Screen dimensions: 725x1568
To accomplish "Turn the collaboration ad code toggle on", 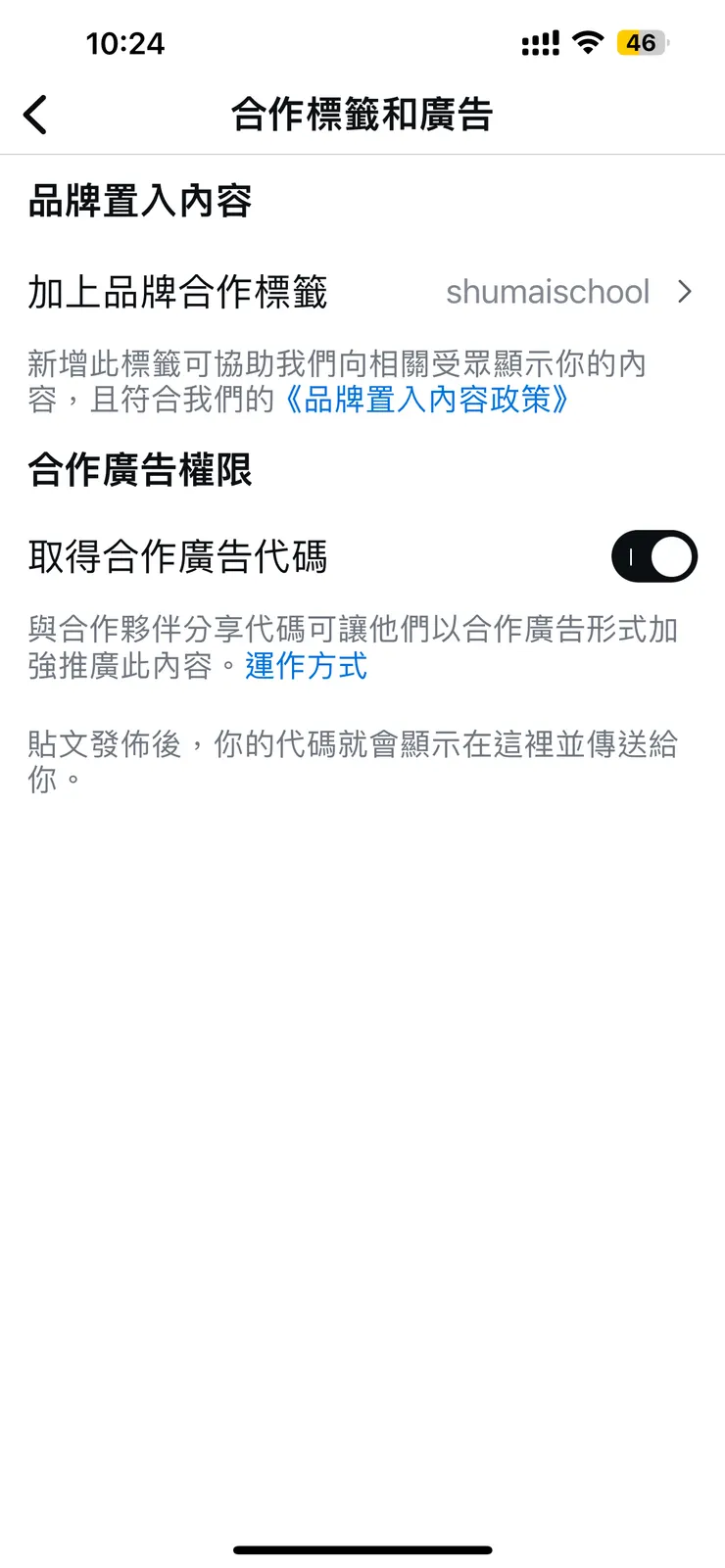I will (653, 555).
